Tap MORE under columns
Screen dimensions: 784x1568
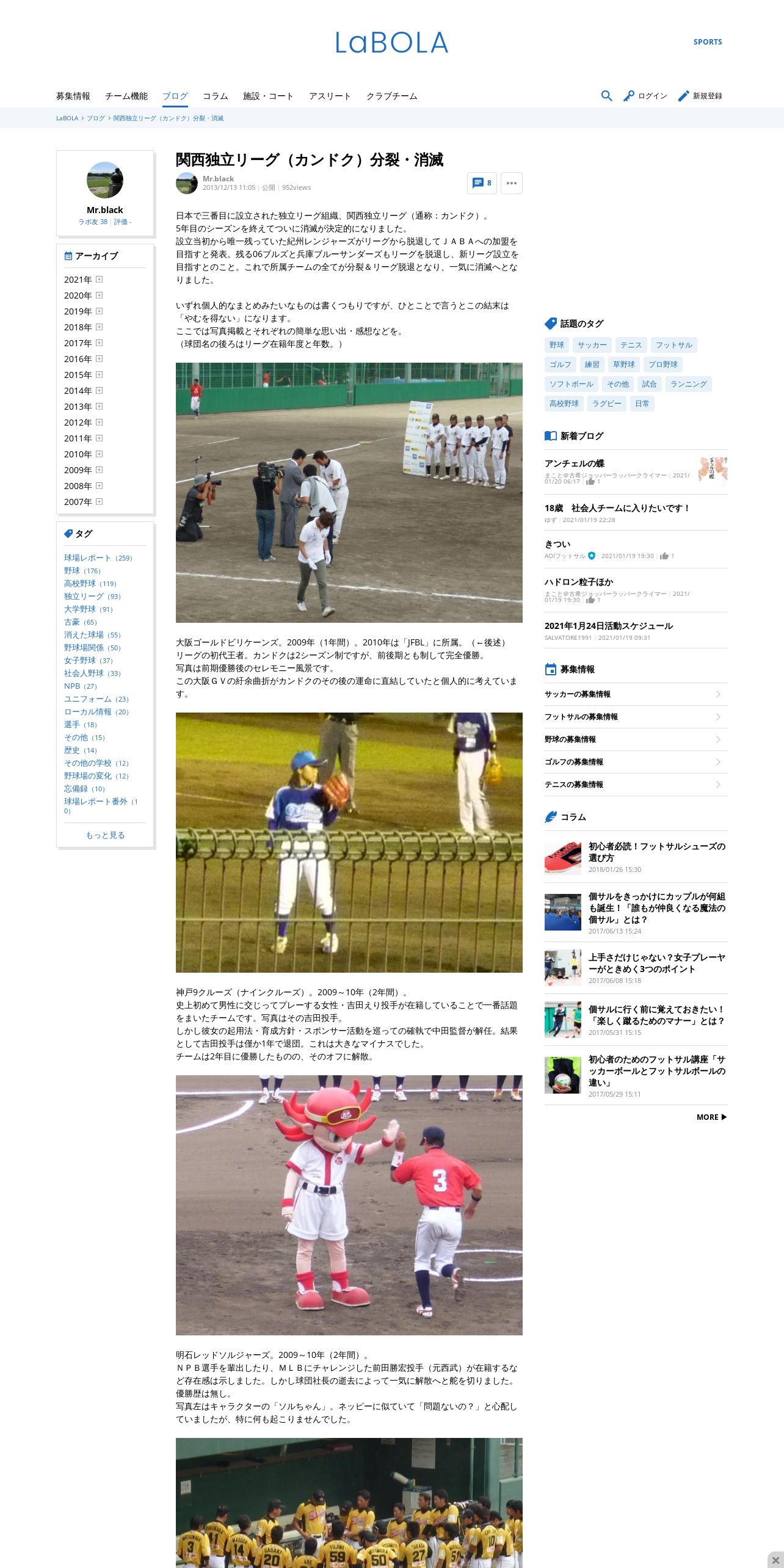click(x=711, y=1117)
